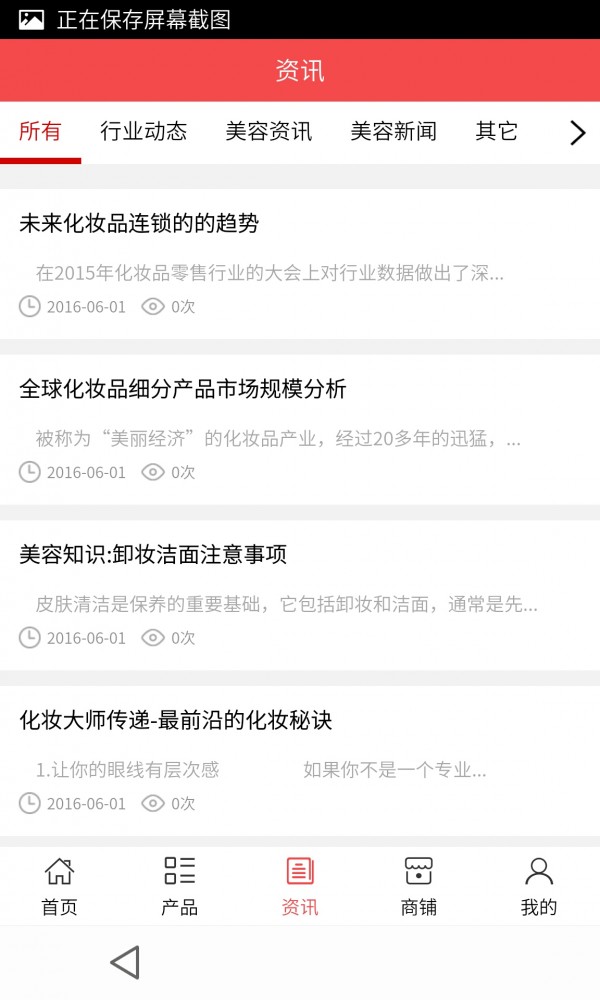Viewport: 600px width, 1000px height.
Task: Tap the system back button
Action: click(x=125, y=962)
